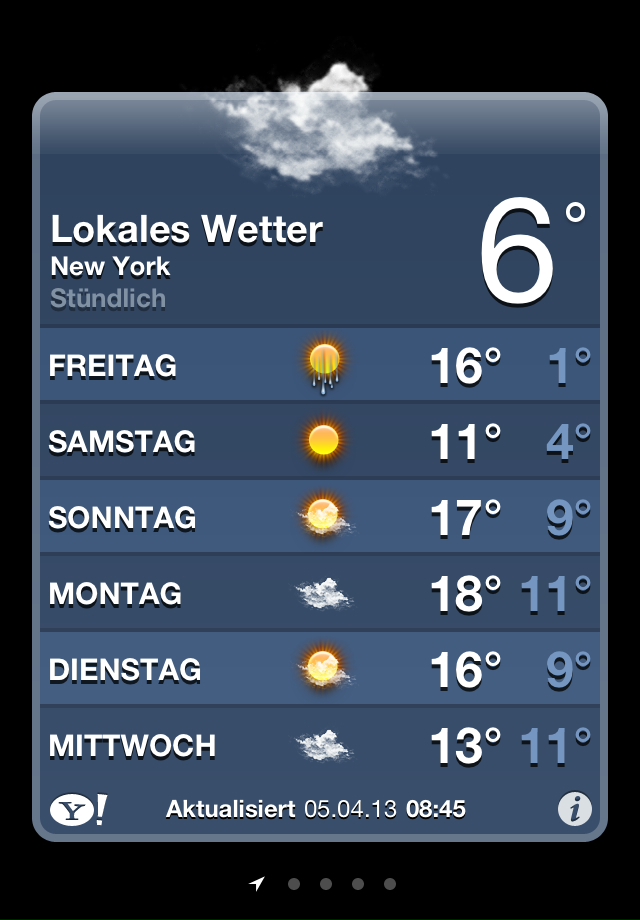Open the Yahoo weather page
Viewport: 640px width, 920px height.
pyautogui.click(x=78, y=809)
